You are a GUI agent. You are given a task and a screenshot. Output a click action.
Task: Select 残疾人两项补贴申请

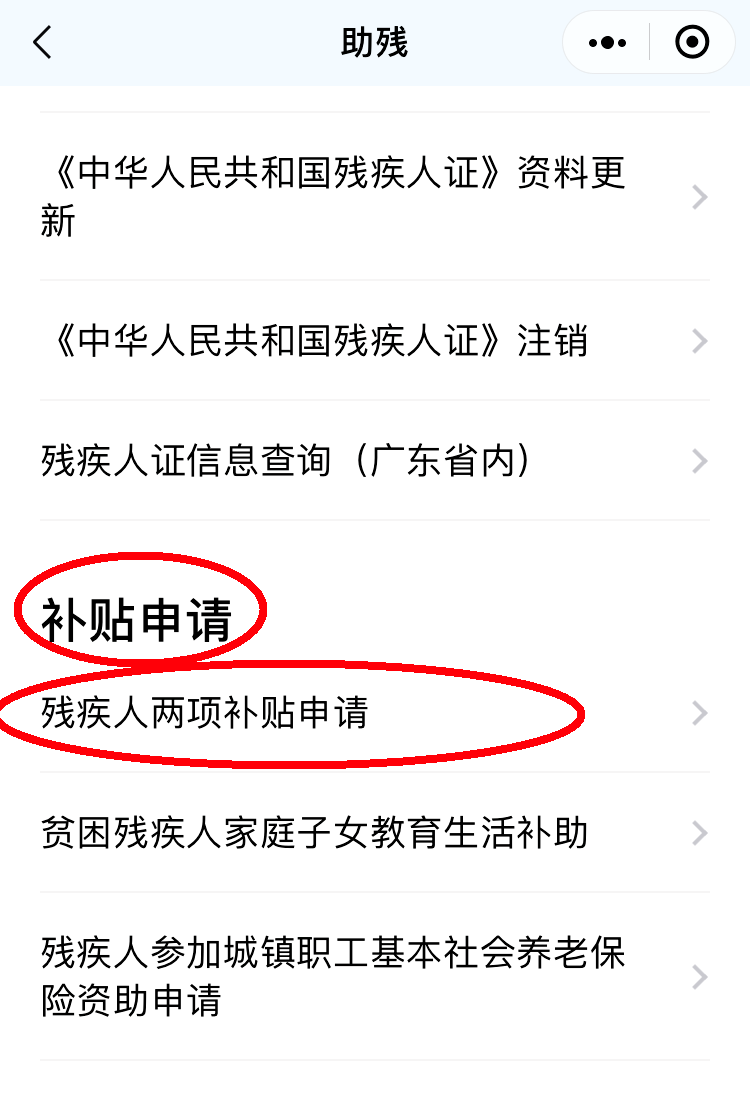[x=374, y=713]
